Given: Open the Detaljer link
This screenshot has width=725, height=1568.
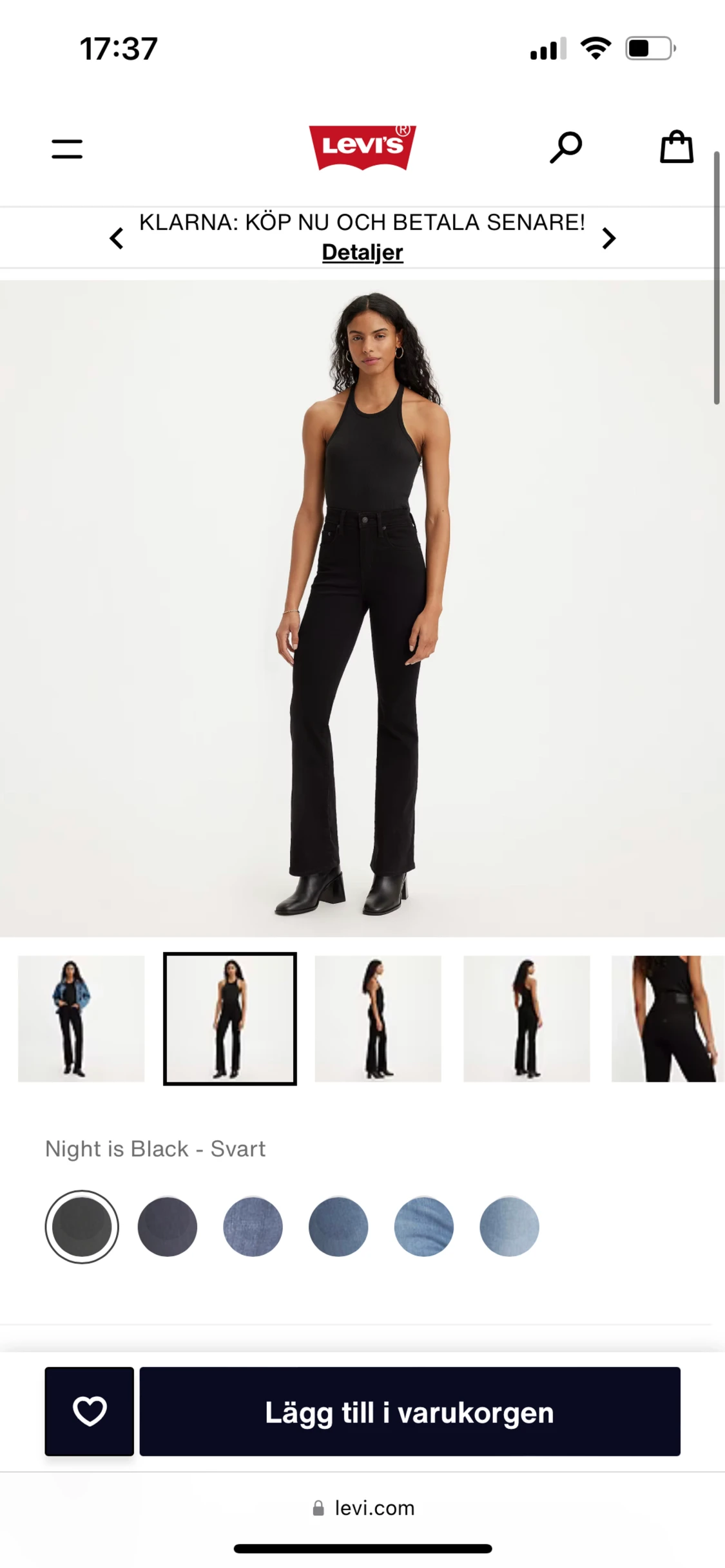Looking at the screenshot, I should [x=362, y=253].
